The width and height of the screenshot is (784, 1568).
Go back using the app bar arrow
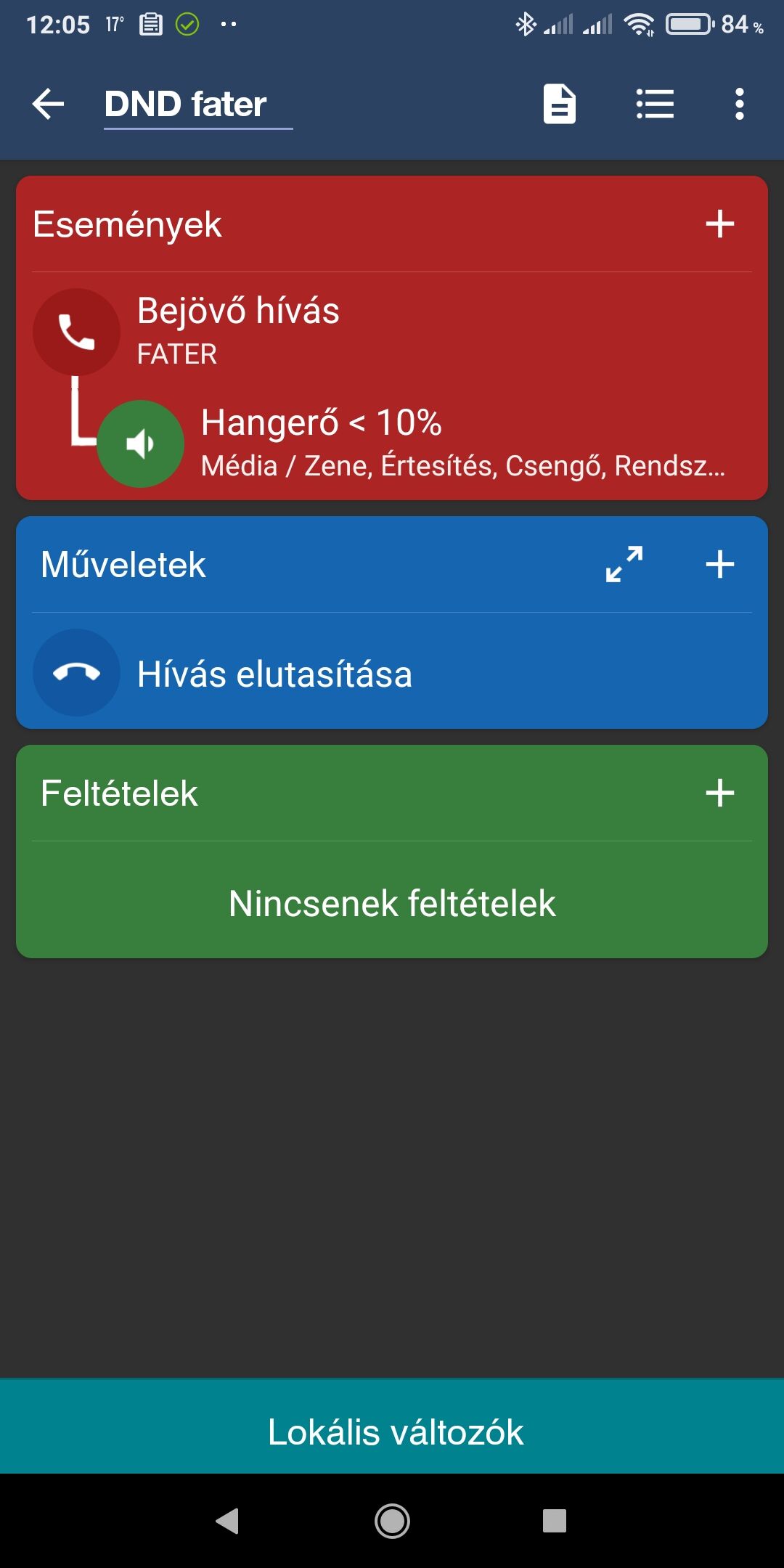click(x=49, y=104)
